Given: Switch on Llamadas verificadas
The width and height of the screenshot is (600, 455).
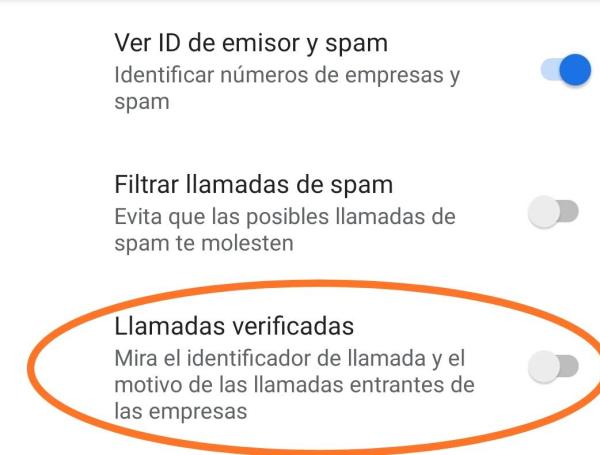Looking at the screenshot, I should click(553, 368).
